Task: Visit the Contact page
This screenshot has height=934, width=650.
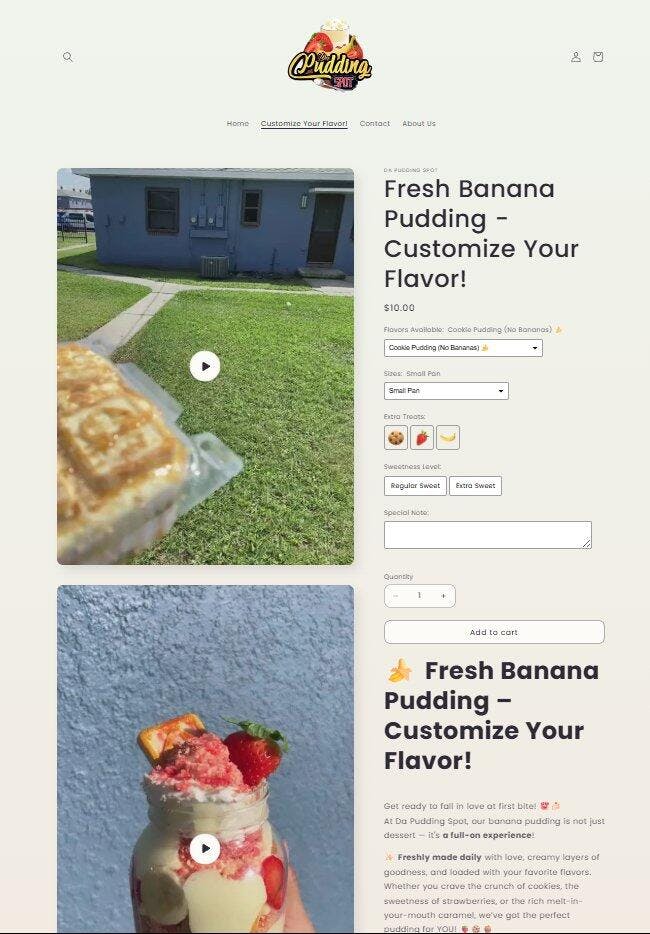Action: point(375,124)
